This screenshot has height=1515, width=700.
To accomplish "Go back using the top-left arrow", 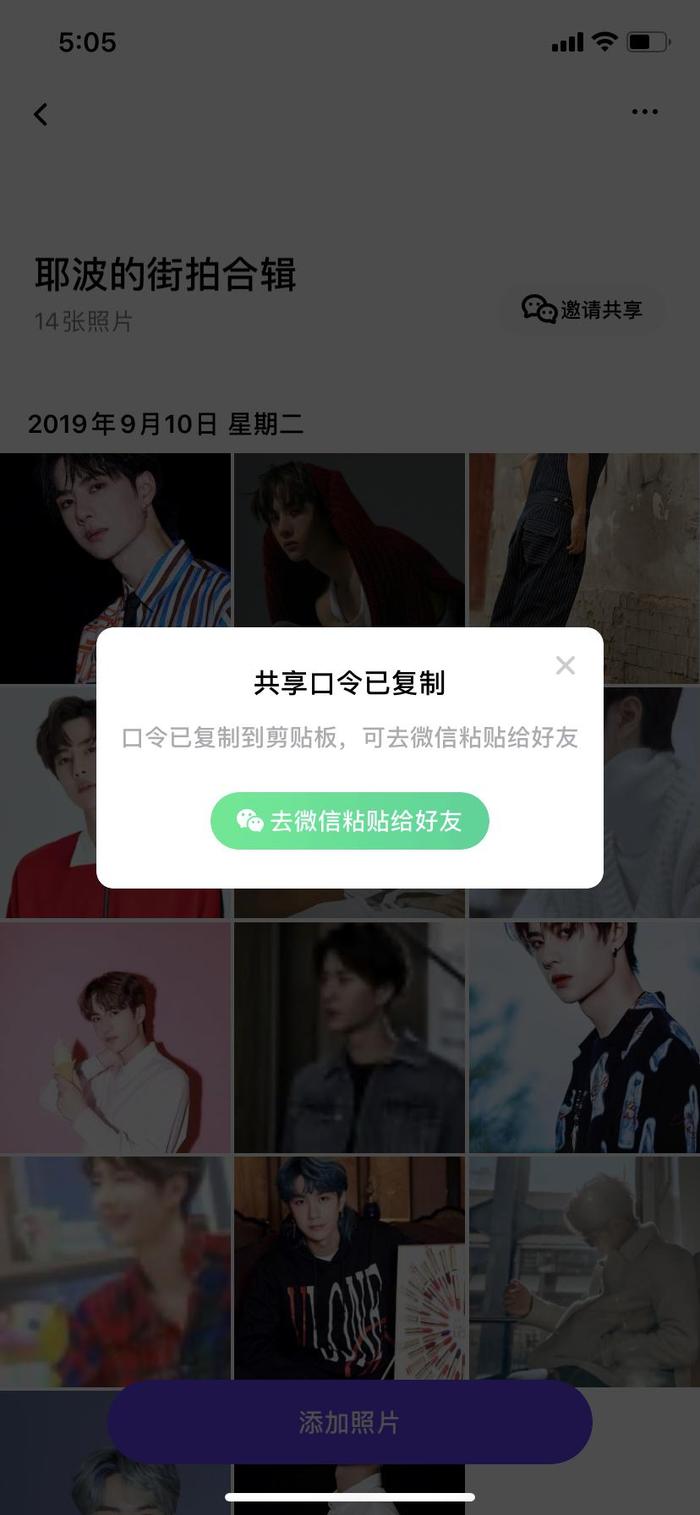I will click(41, 114).
